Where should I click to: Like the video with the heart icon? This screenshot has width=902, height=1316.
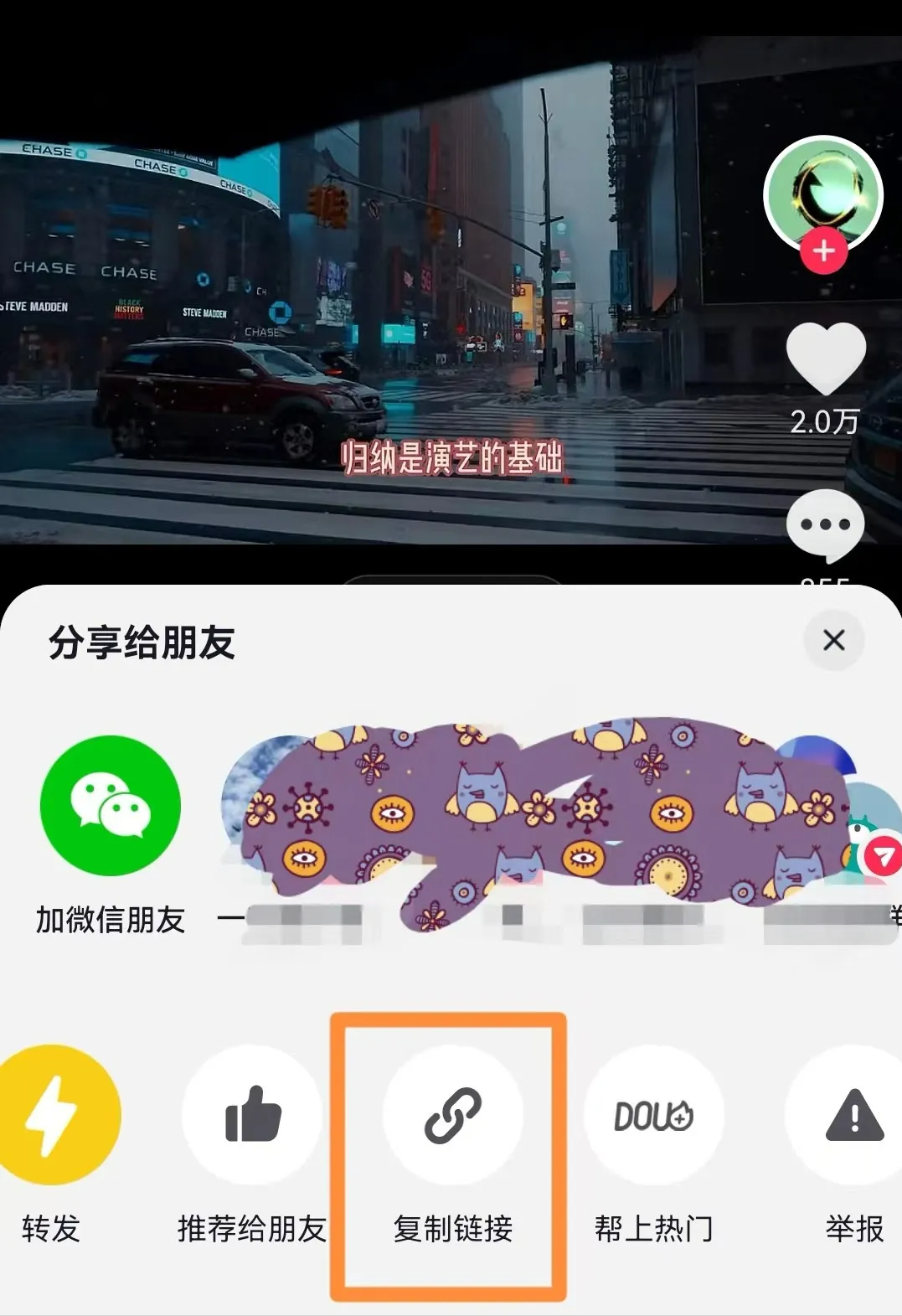(825, 357)
